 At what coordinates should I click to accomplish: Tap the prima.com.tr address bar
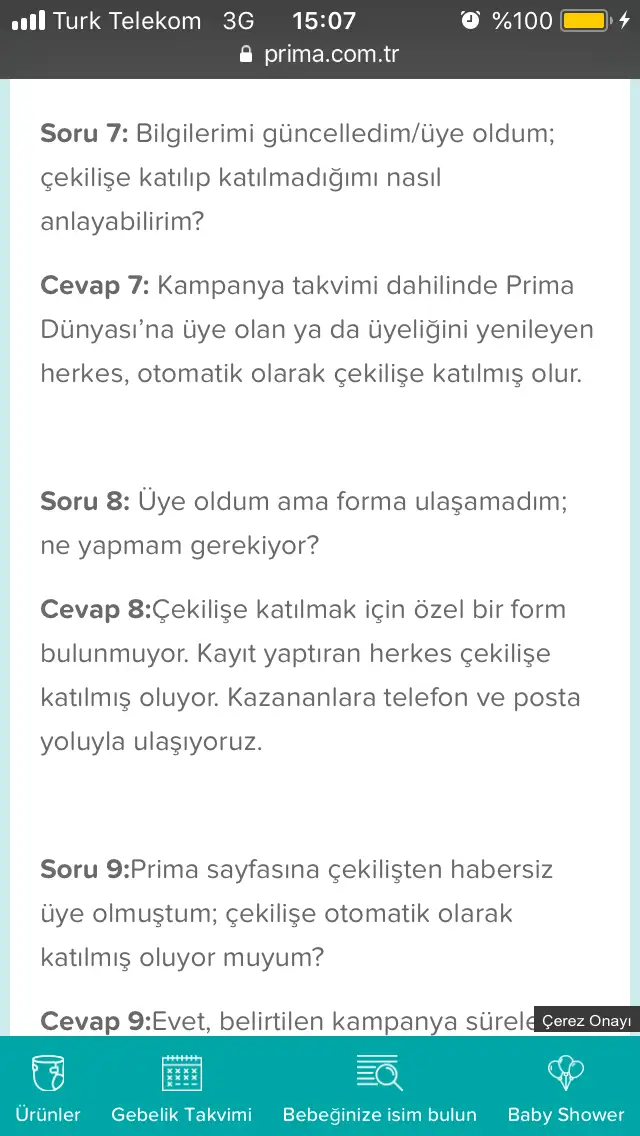[x=320, y=55]
